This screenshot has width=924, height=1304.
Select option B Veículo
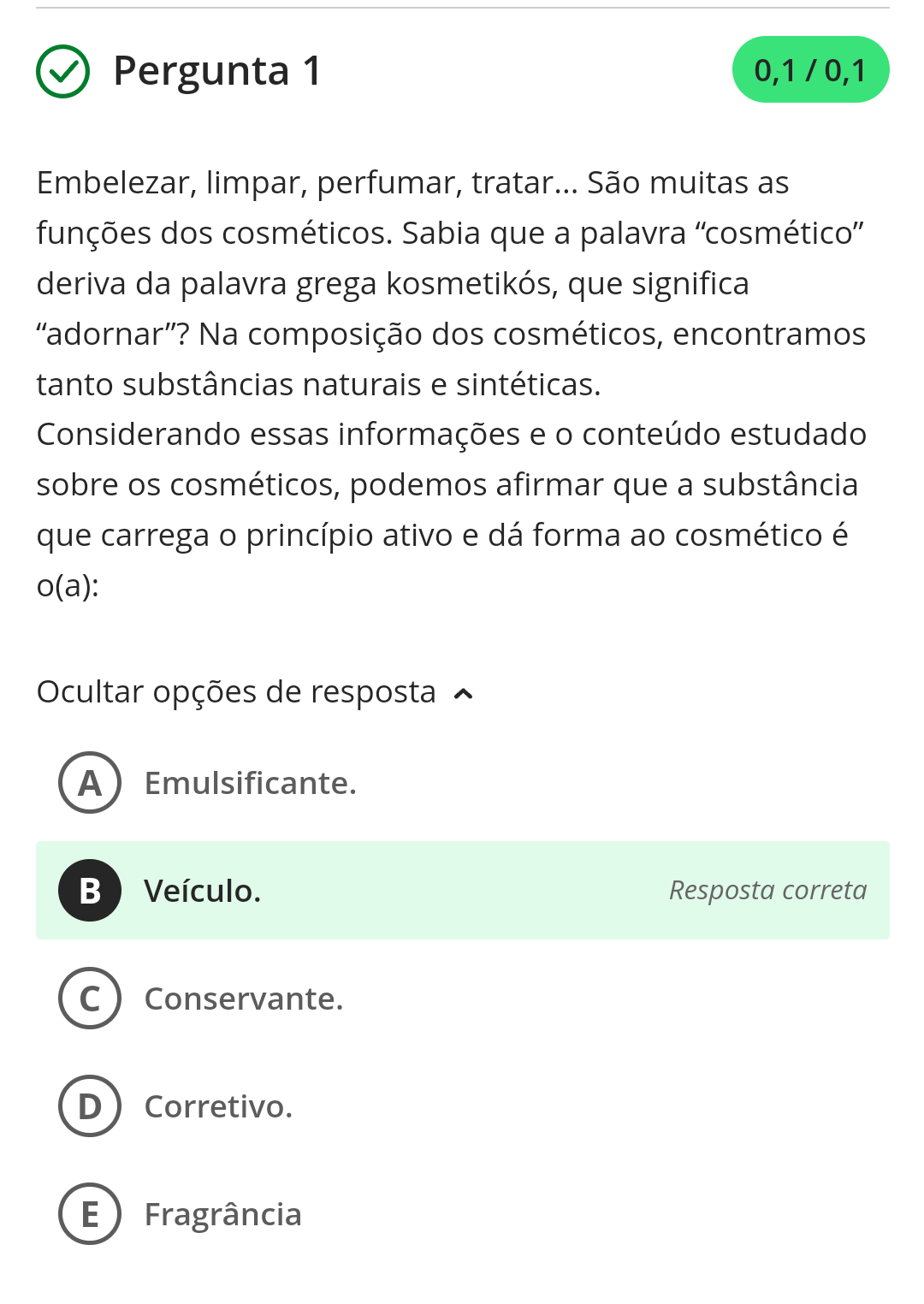[463, 891]
